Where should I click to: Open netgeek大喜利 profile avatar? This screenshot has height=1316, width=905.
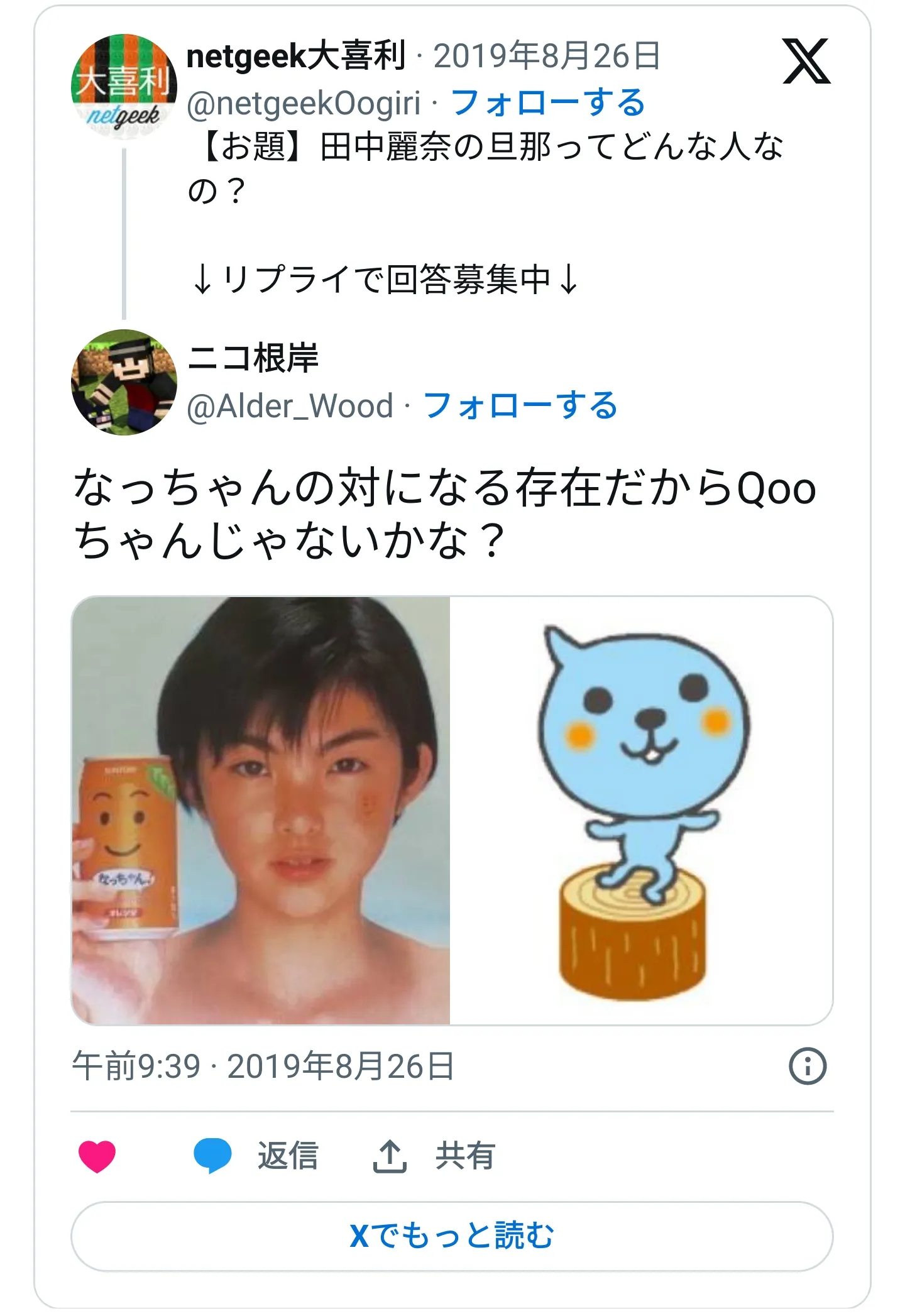(124, 87)
